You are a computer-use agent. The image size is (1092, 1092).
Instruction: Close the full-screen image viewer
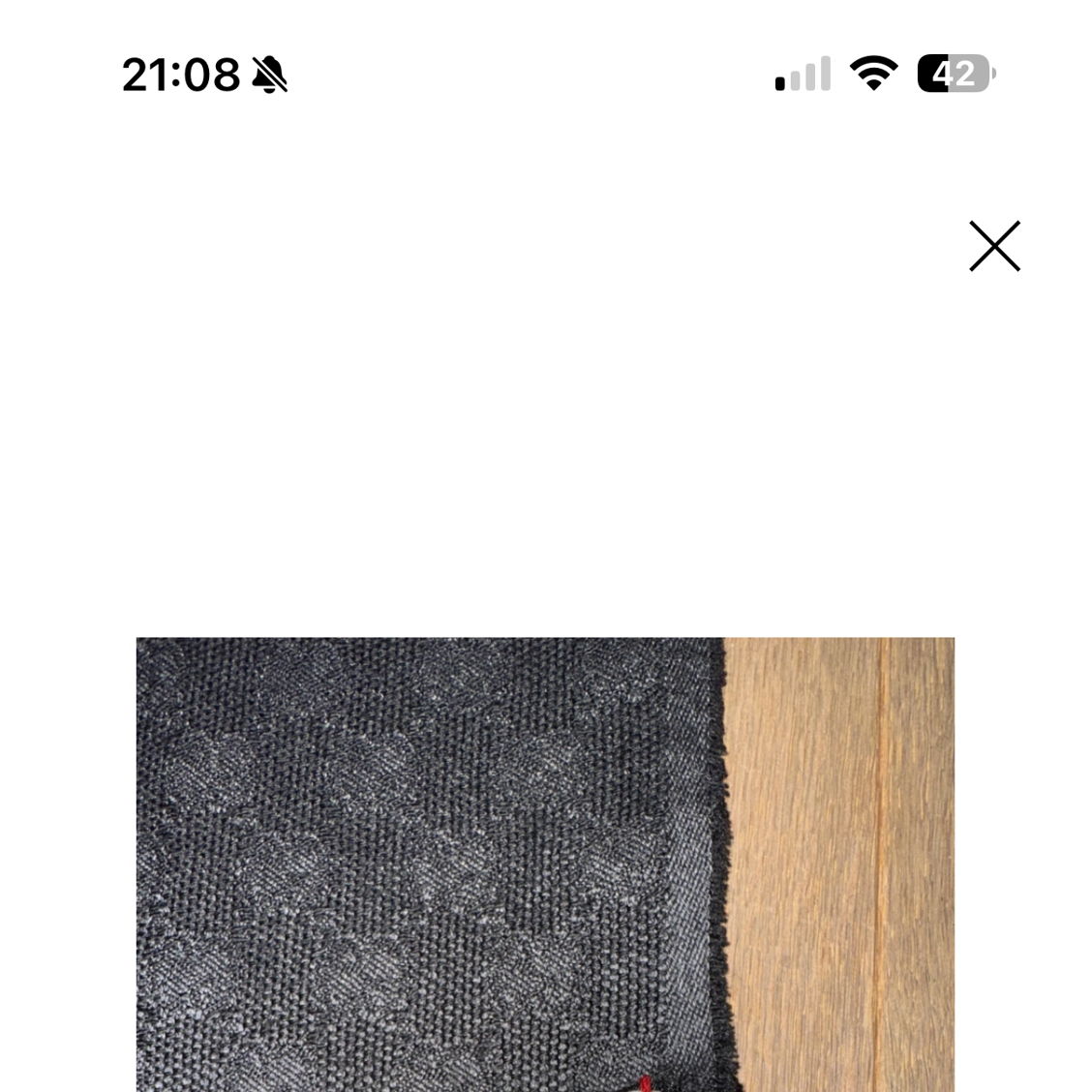click(x=994, y=246)
